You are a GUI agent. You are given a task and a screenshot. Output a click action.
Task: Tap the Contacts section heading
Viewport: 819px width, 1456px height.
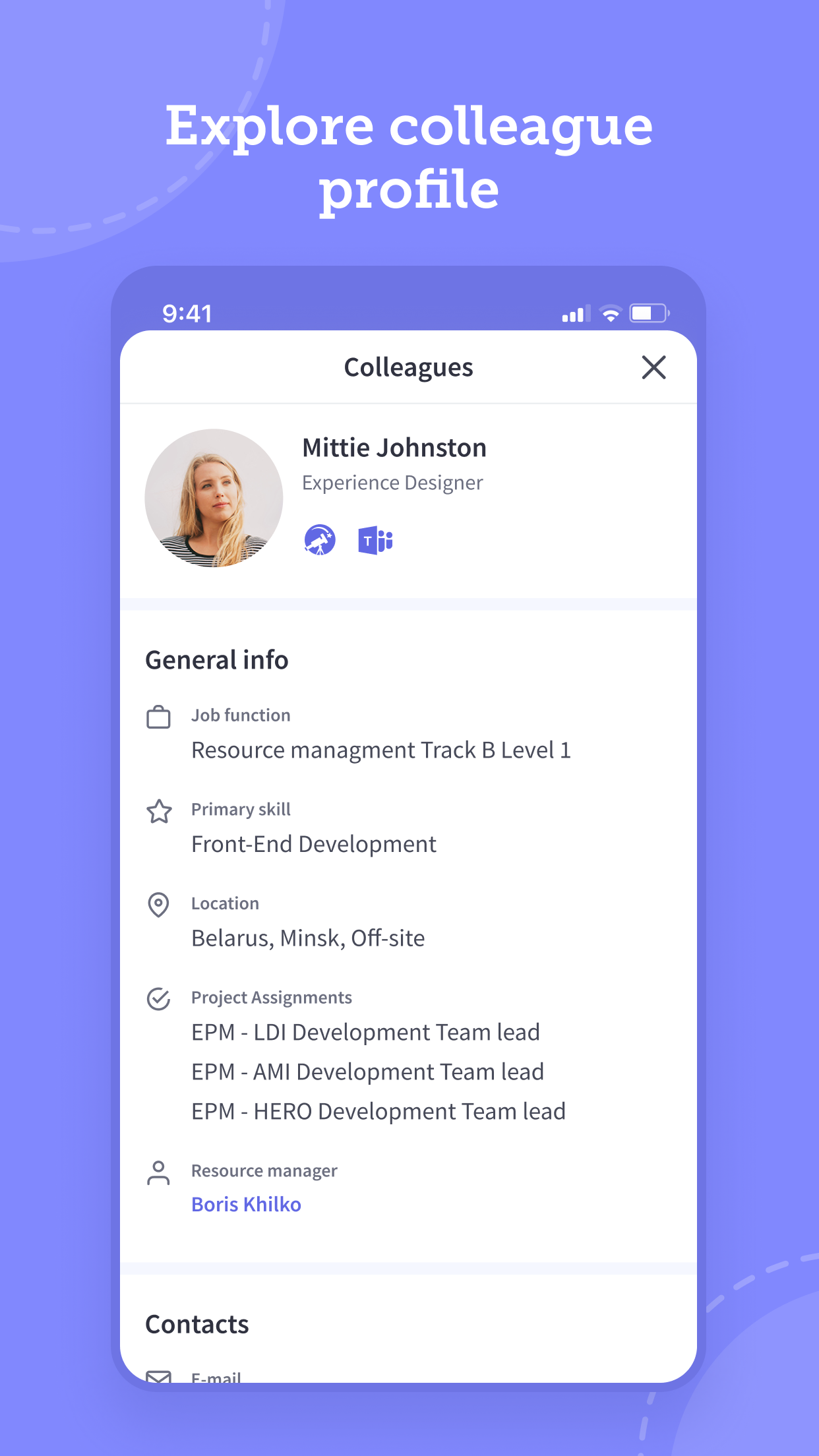tap(197, 1325)
